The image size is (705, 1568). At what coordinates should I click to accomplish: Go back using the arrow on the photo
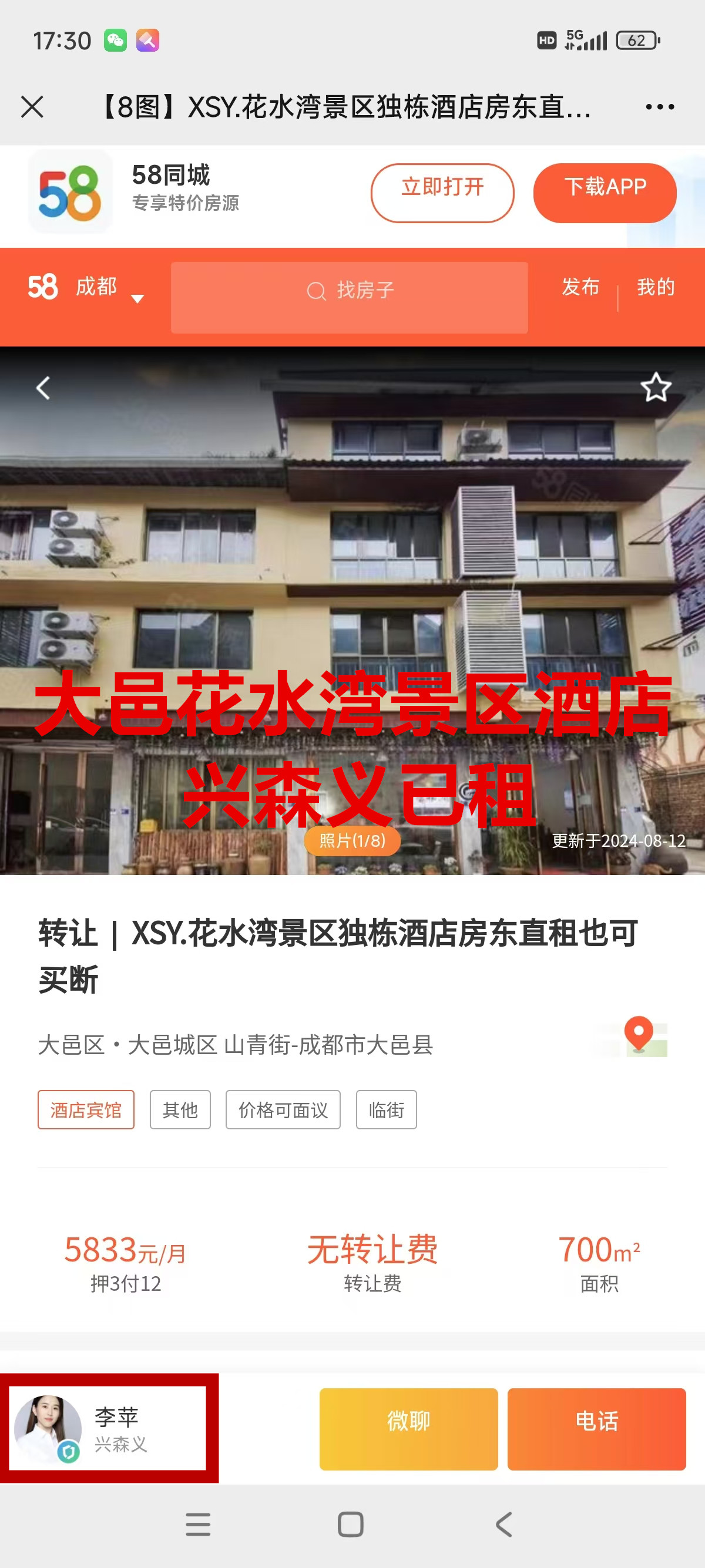43,388
